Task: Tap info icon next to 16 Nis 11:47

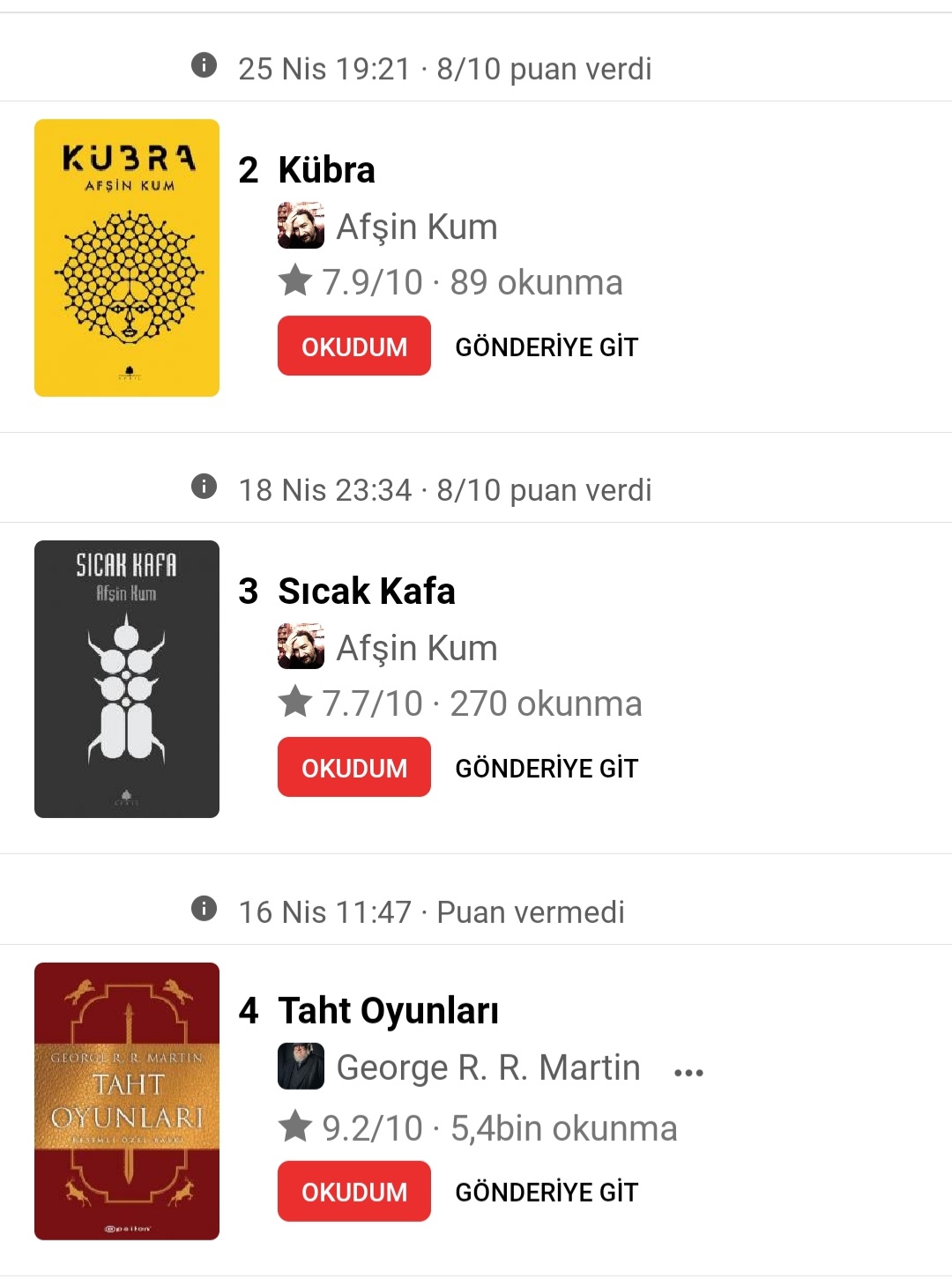Action: click(x=204, y=909)
